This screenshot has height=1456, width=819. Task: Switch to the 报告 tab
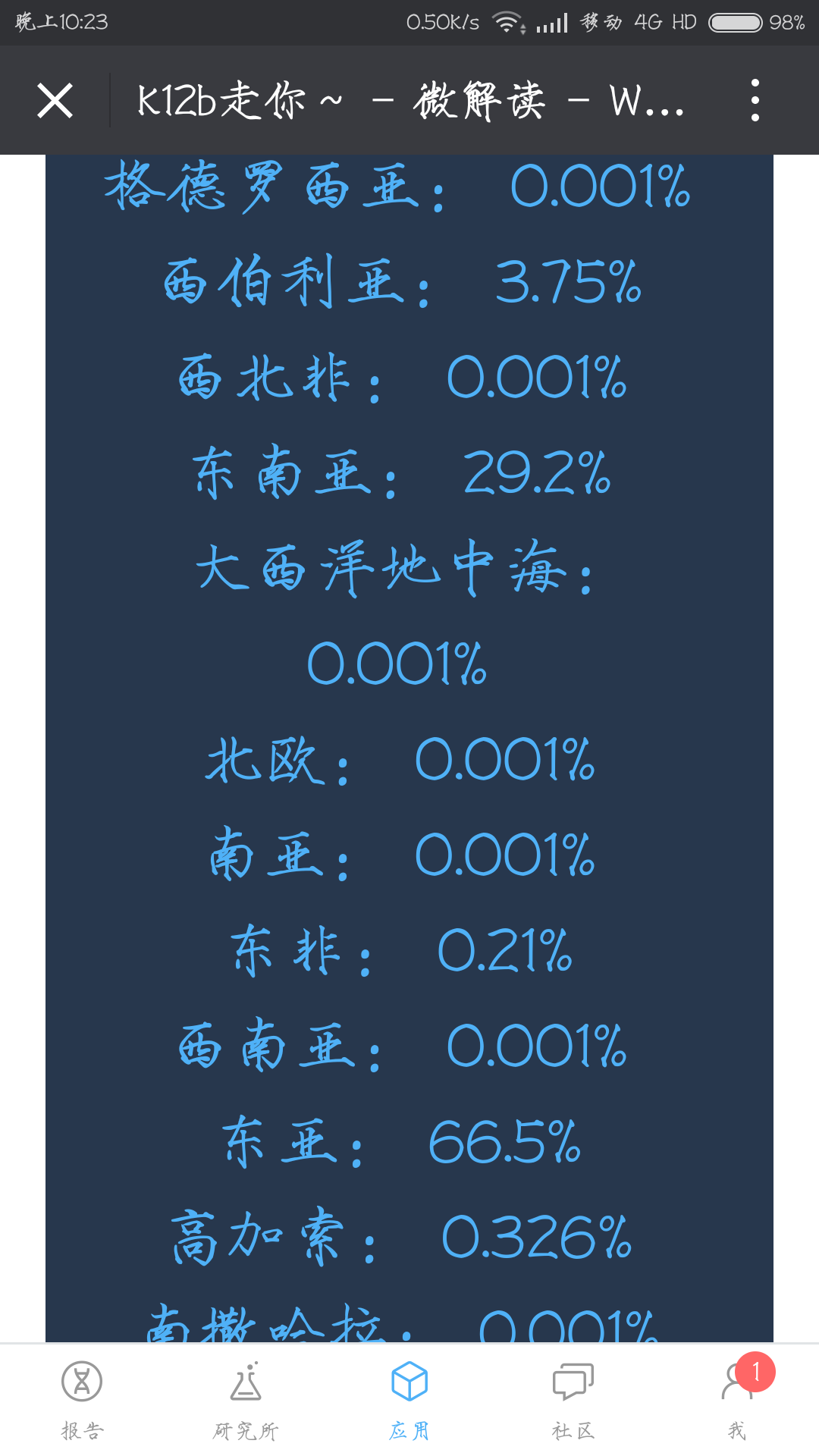click(82, 1400)
